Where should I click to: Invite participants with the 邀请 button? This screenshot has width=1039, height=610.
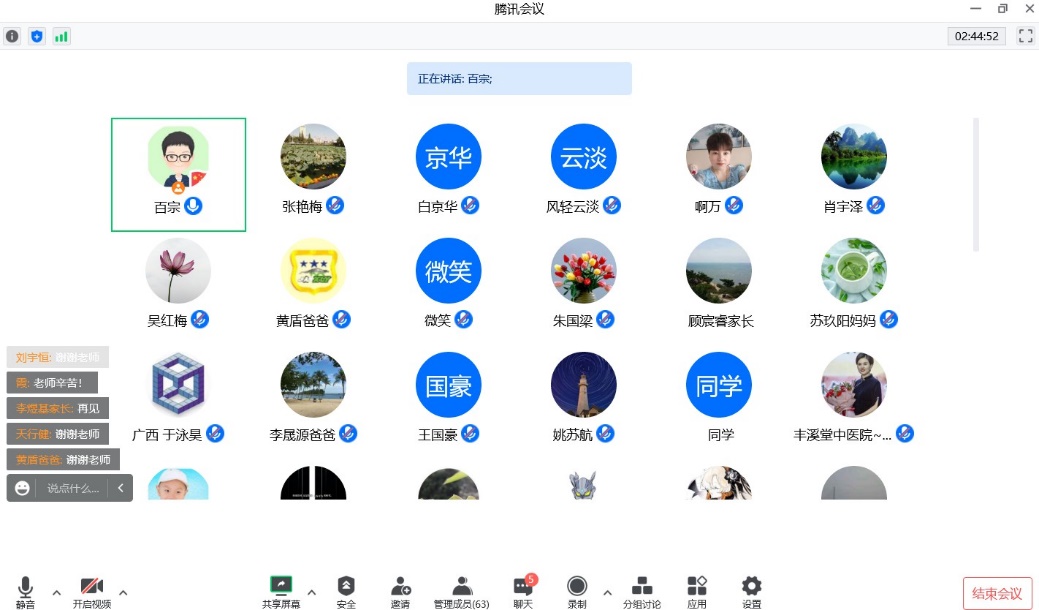click(x=400, y=591)
